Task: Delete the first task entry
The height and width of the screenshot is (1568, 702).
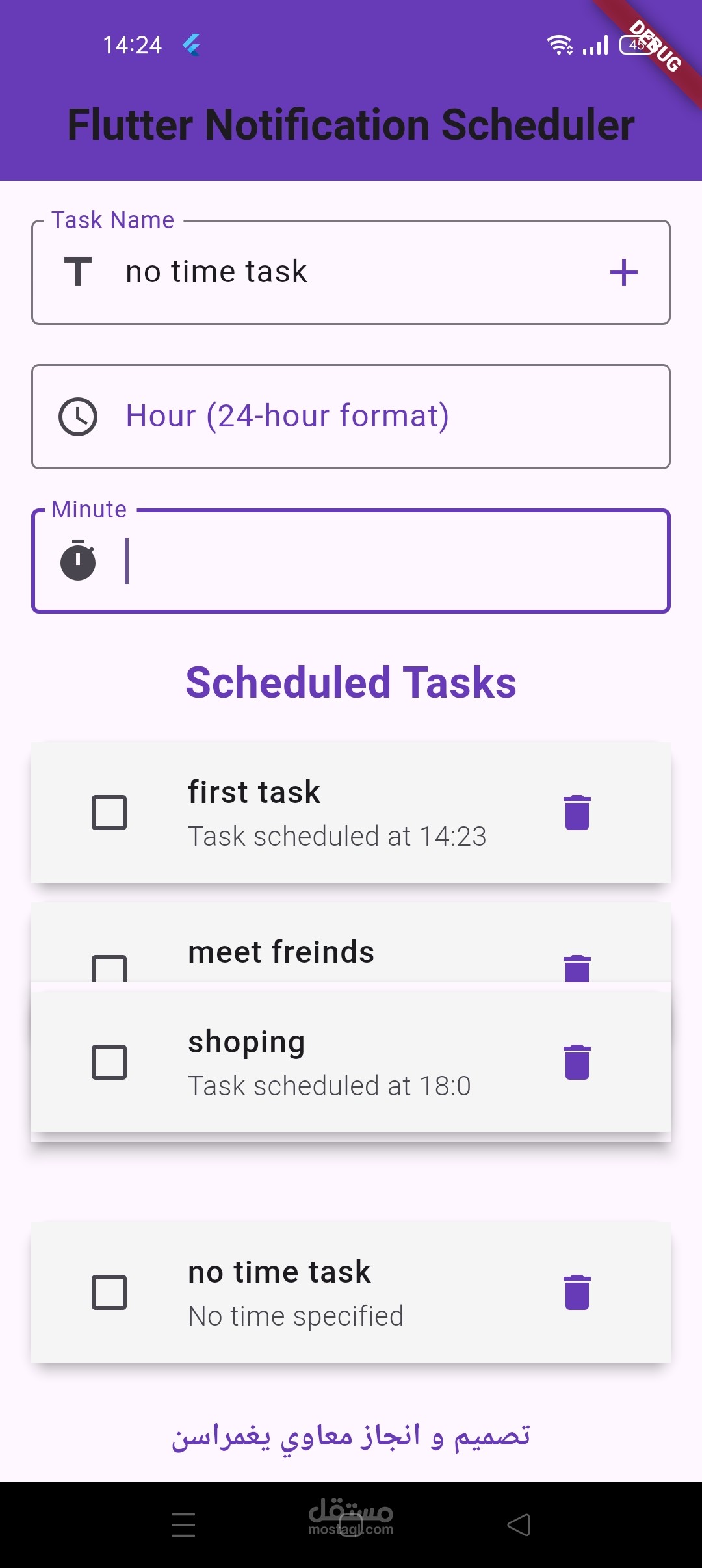Action: [577, 813]
